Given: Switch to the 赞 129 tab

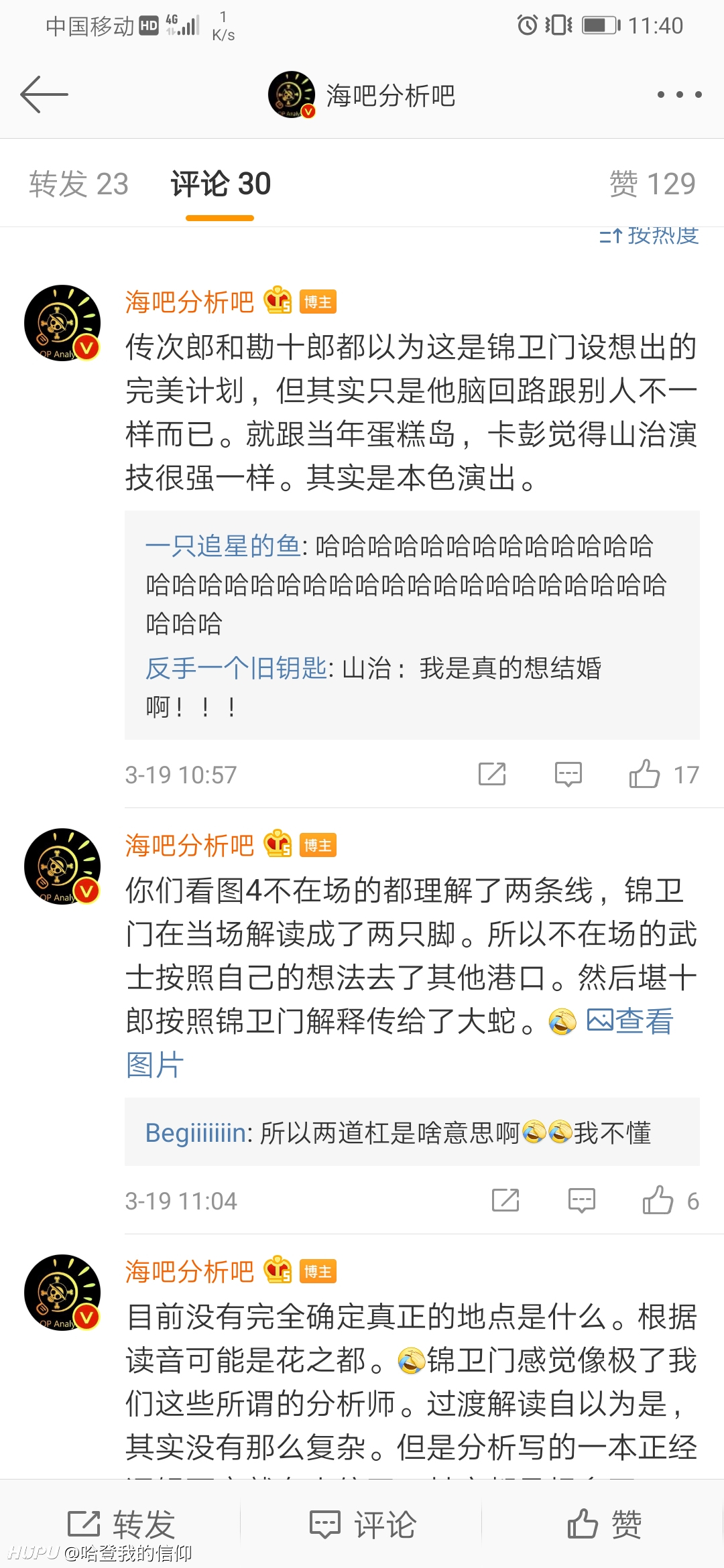Looking at the screenshot, I should (652, 184).
